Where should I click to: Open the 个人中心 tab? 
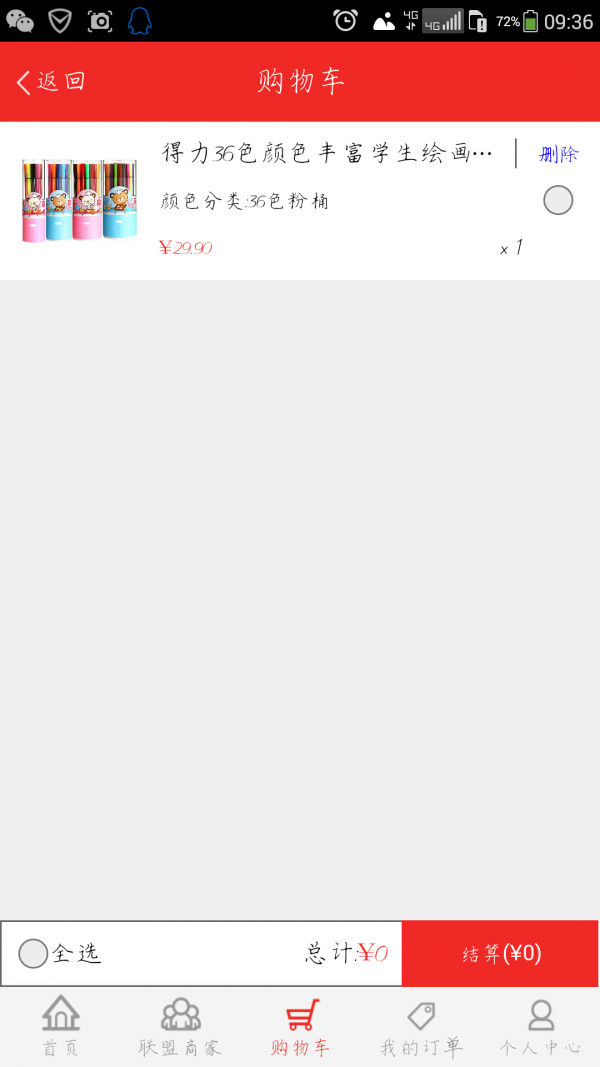[541, 1027]
